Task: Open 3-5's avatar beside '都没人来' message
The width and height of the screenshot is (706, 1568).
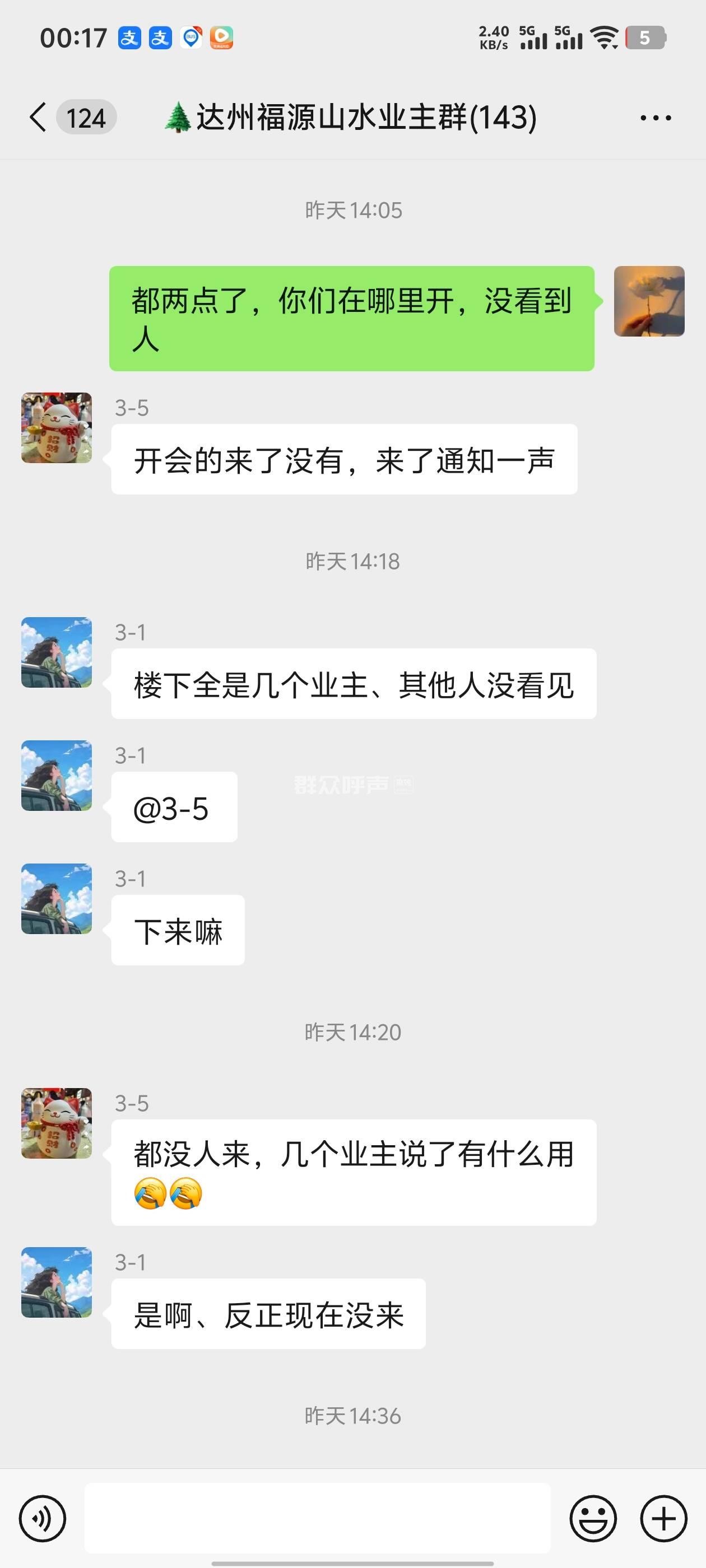Action: coord(57,1123)
